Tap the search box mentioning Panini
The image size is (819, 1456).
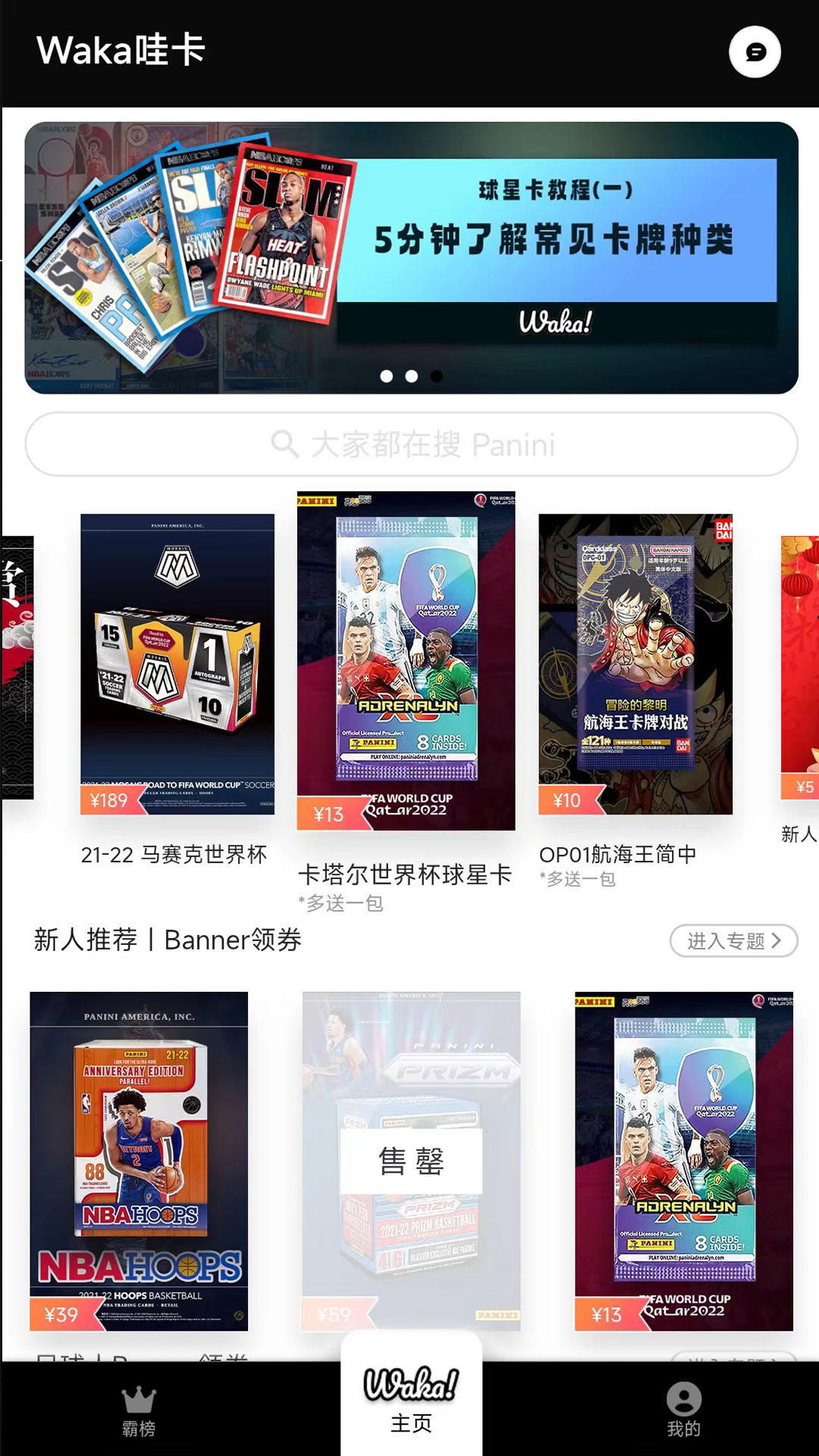pyautogui.click(x=411, y=444)
